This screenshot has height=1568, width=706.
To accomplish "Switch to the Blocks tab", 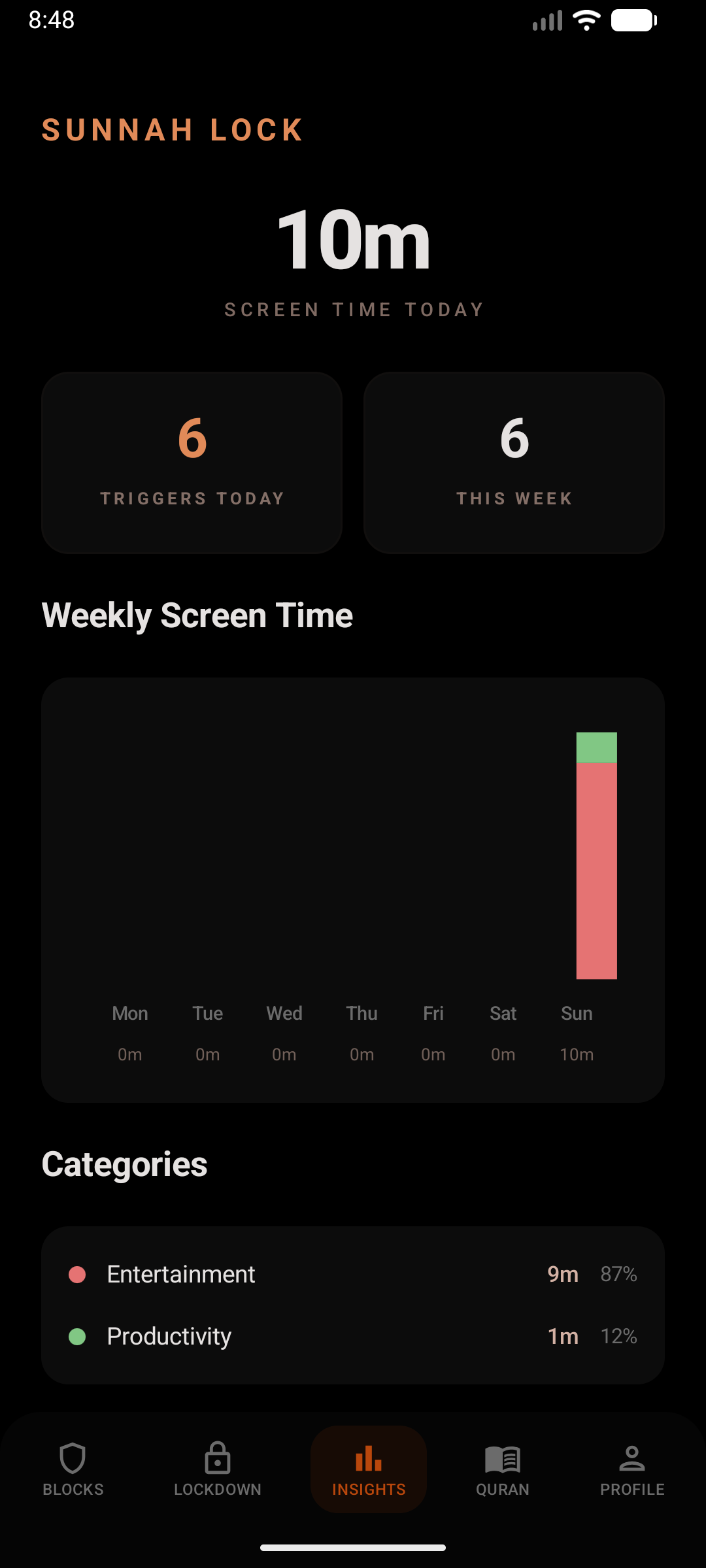I will (x=73, y=1469).
